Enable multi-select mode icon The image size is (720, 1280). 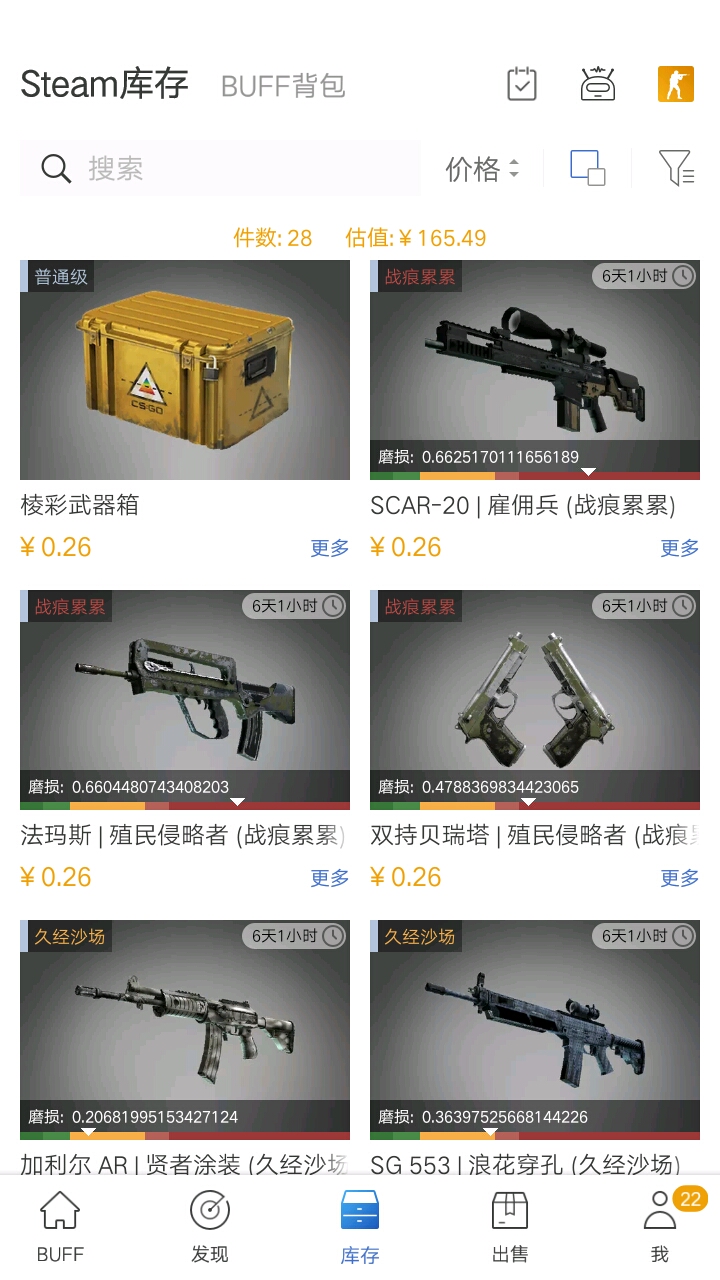(x=588, y=168)
